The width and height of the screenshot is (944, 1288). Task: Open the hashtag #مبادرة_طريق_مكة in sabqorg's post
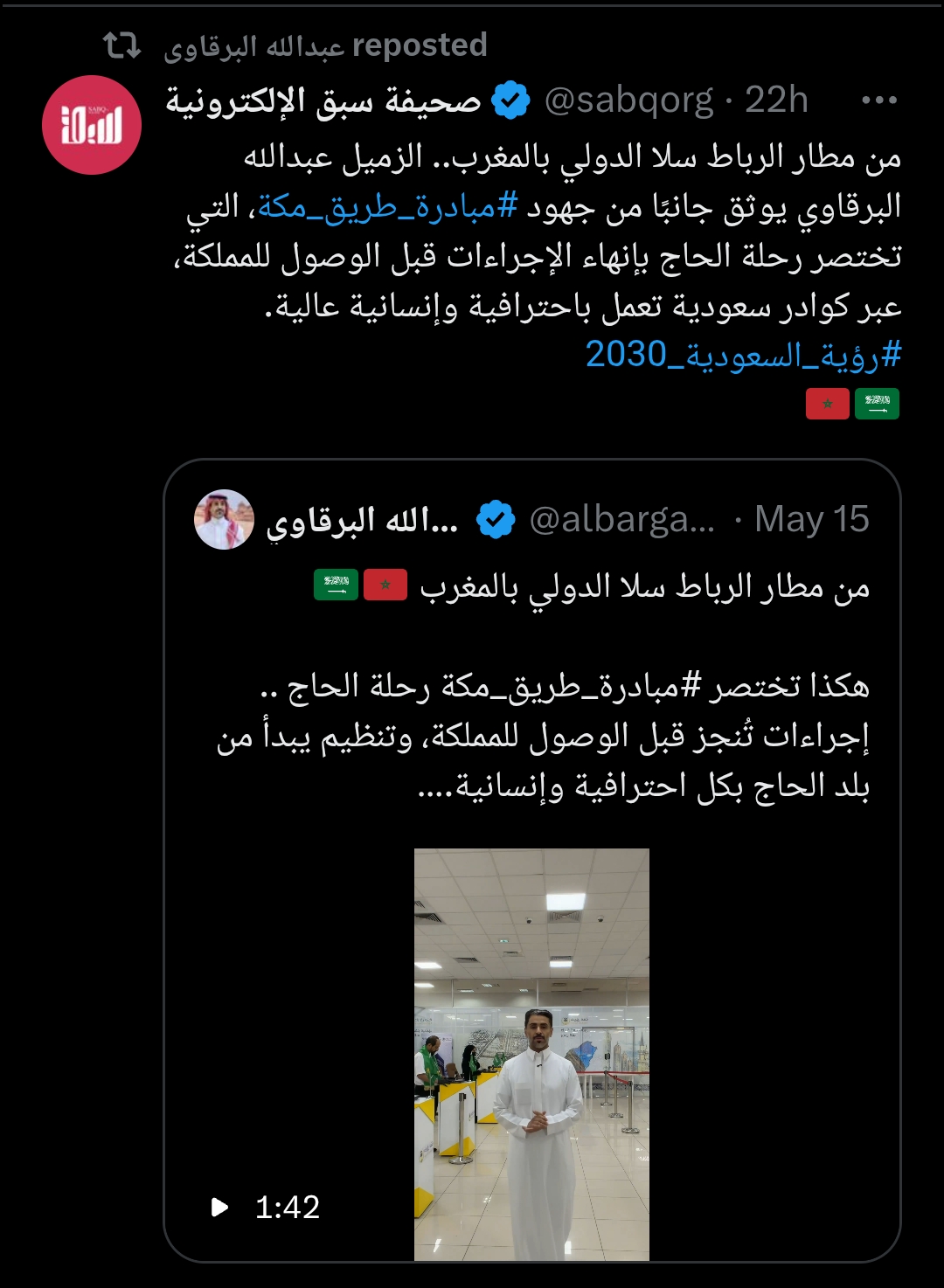click(x=388, y=207)
